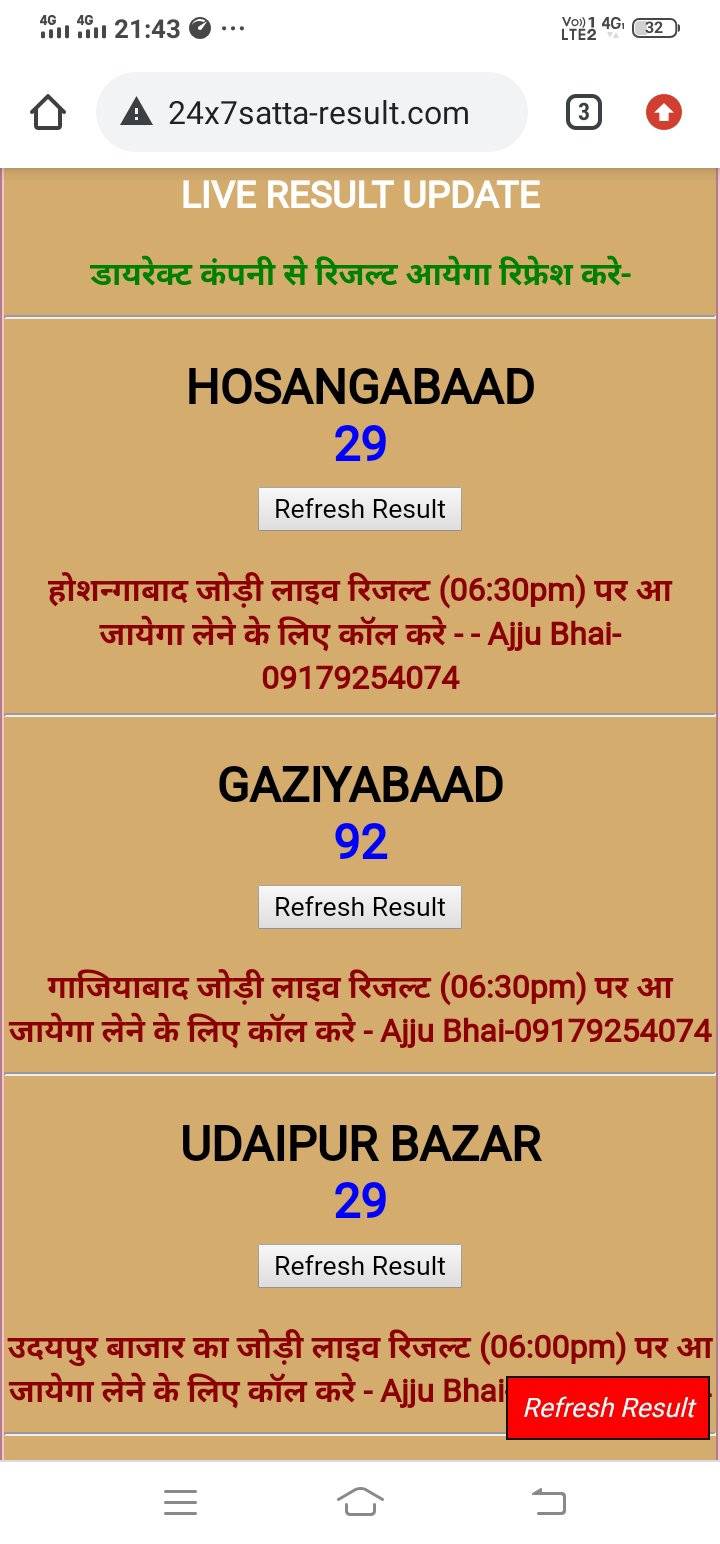Open recent apps from navigation bar
The image size is (720, 1544).
point(180,1502)
